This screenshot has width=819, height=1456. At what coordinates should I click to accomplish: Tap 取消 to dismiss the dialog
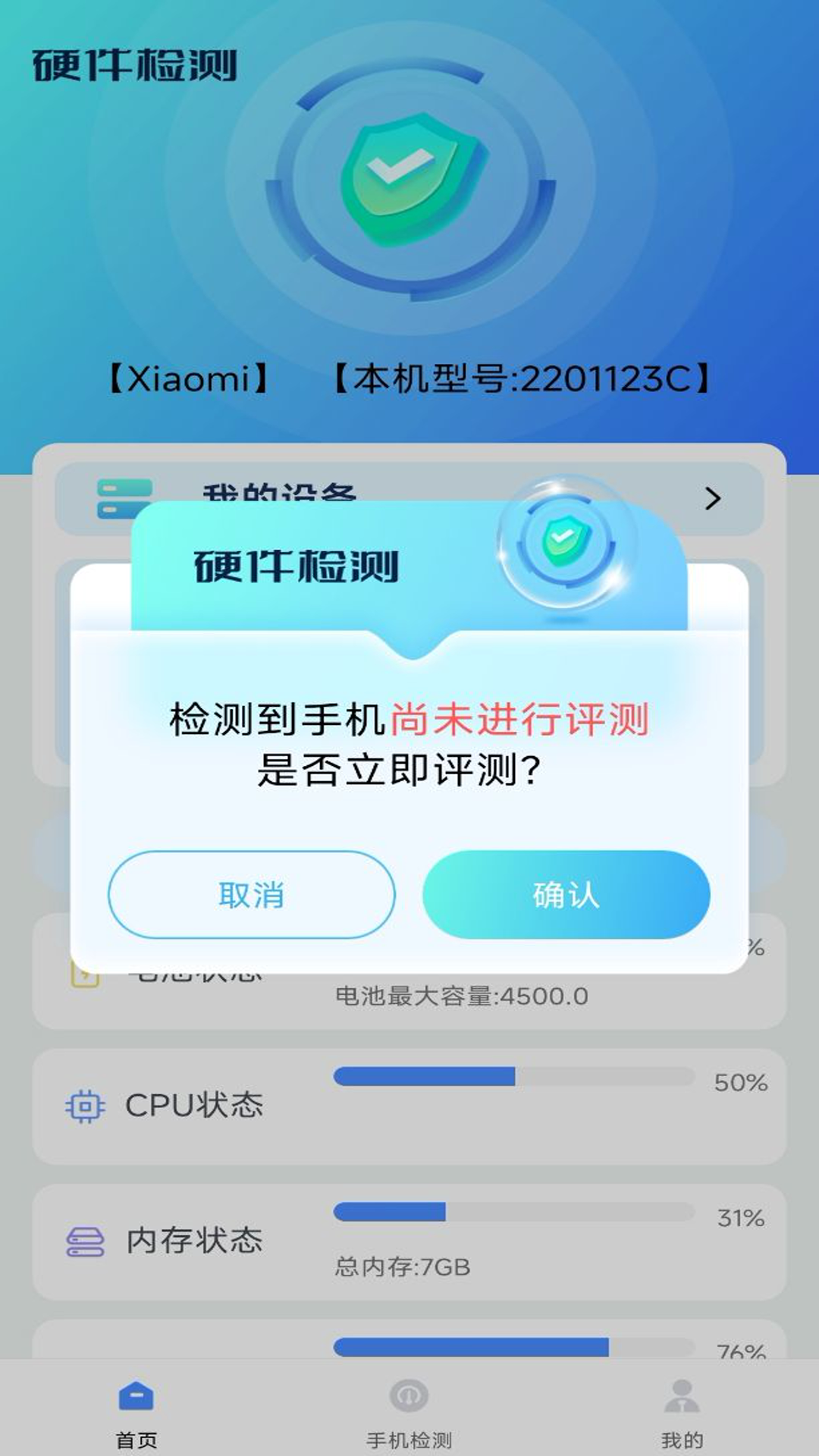coord(251,895)
